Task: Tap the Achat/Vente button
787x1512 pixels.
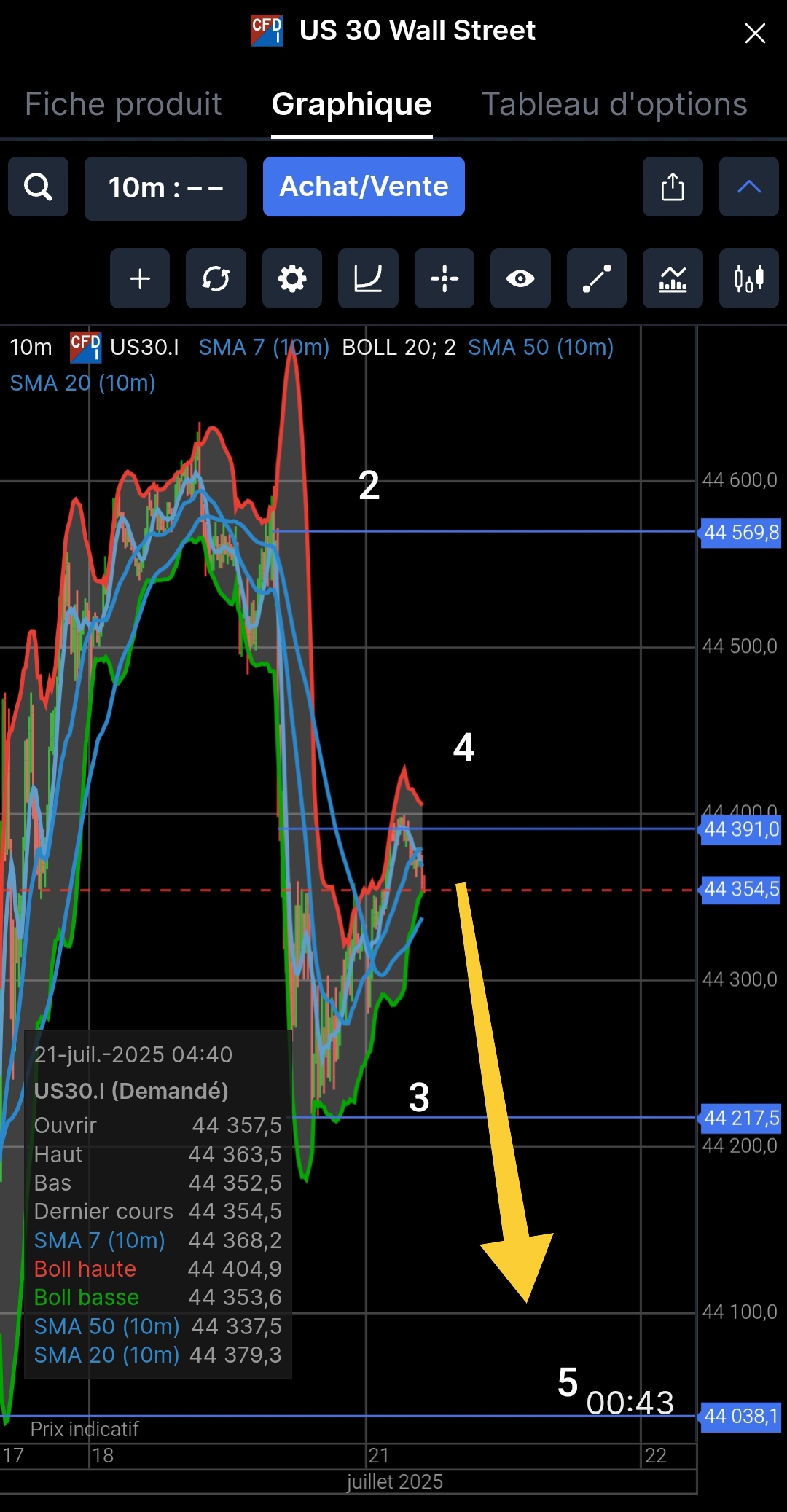Action: pos(364,187)
